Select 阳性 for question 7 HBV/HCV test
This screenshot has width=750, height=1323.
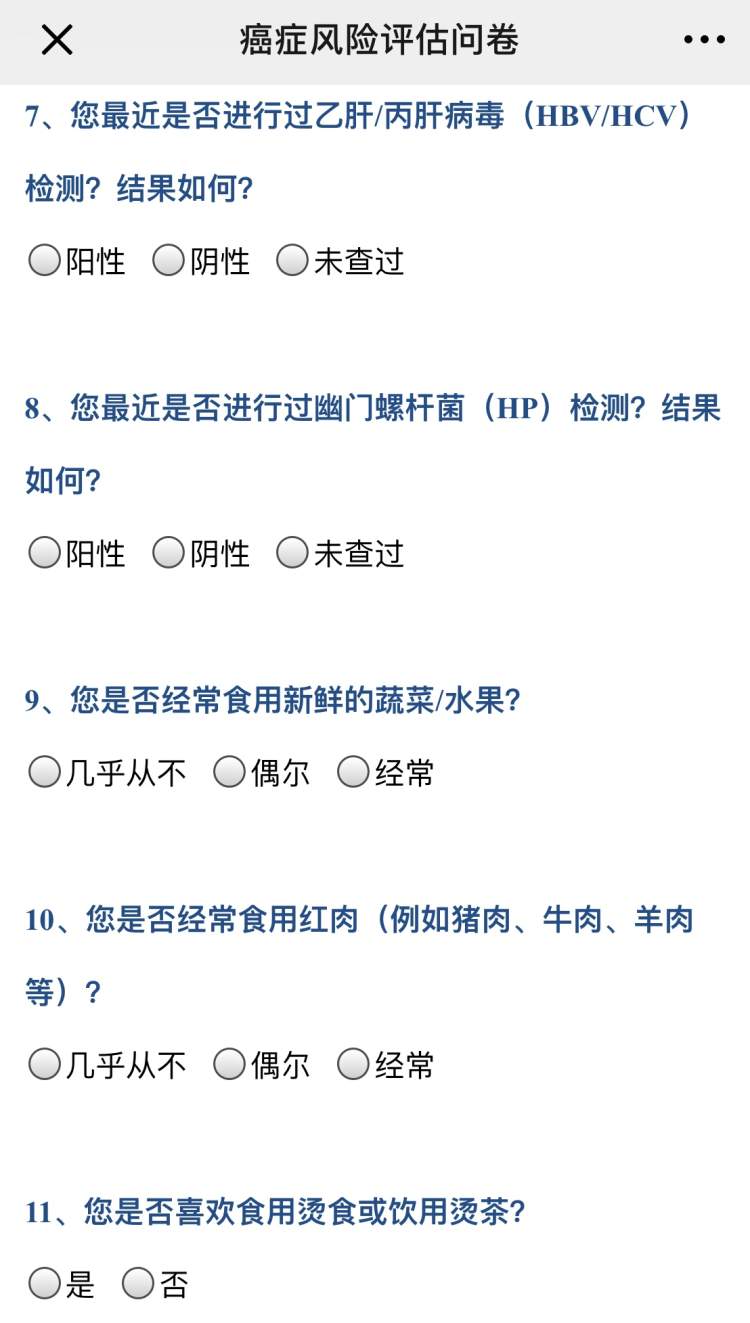(x=44, y=261)
